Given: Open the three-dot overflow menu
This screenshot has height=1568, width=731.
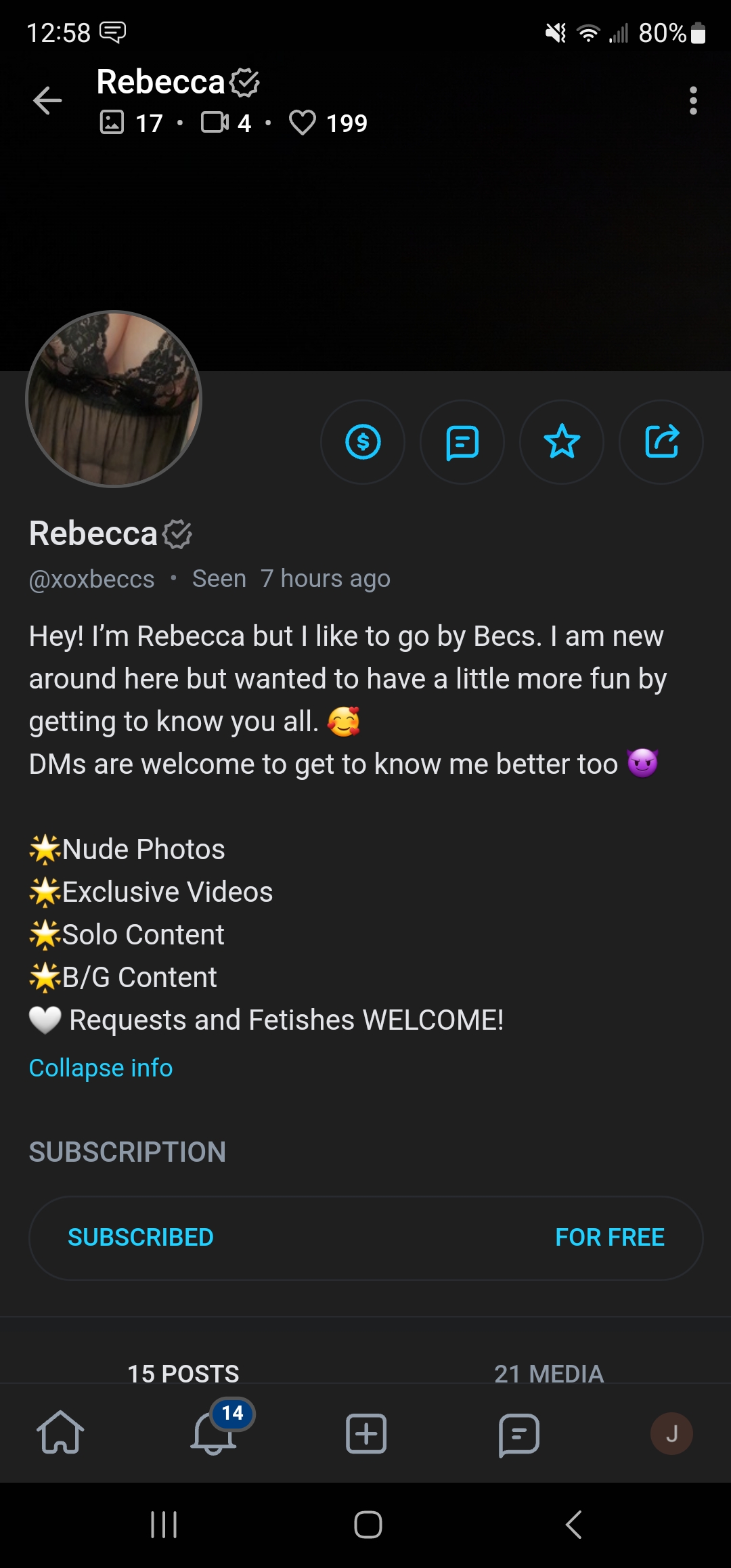Looking at the screenshot, I should 692,101.
